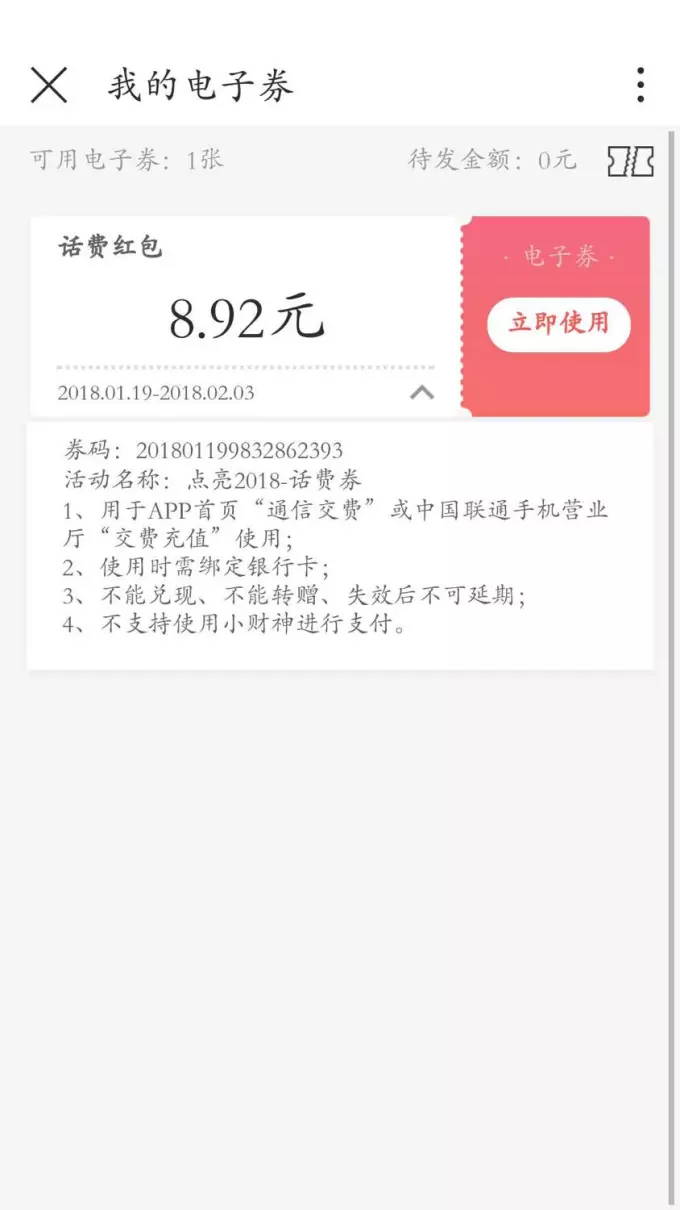Open the three-dot overflow menu
Viewport: 680px width, 1210px height.
click(640, 85)
